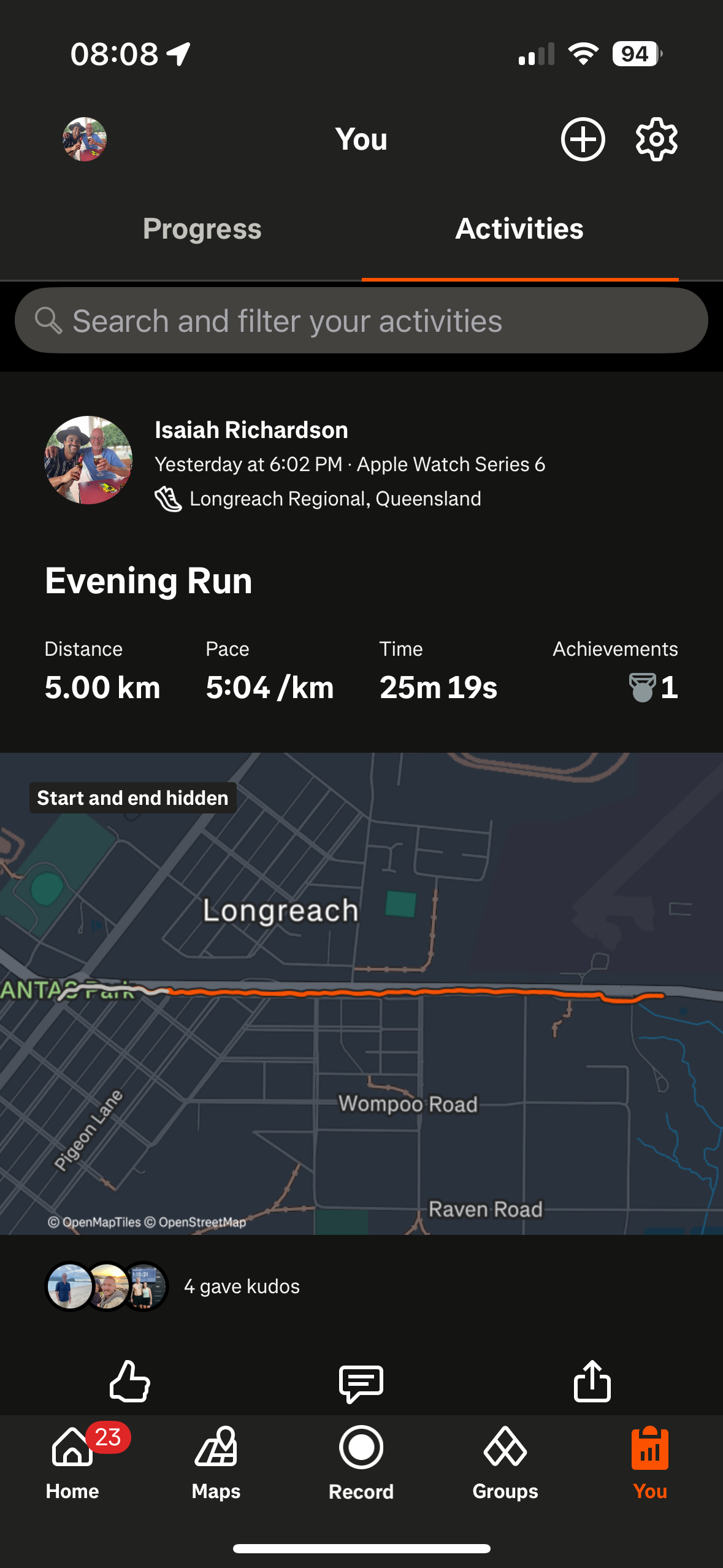Viewport: 723px width, 1568px height.
Task: Comment on the Evening Run
Action: point(361,1383)
